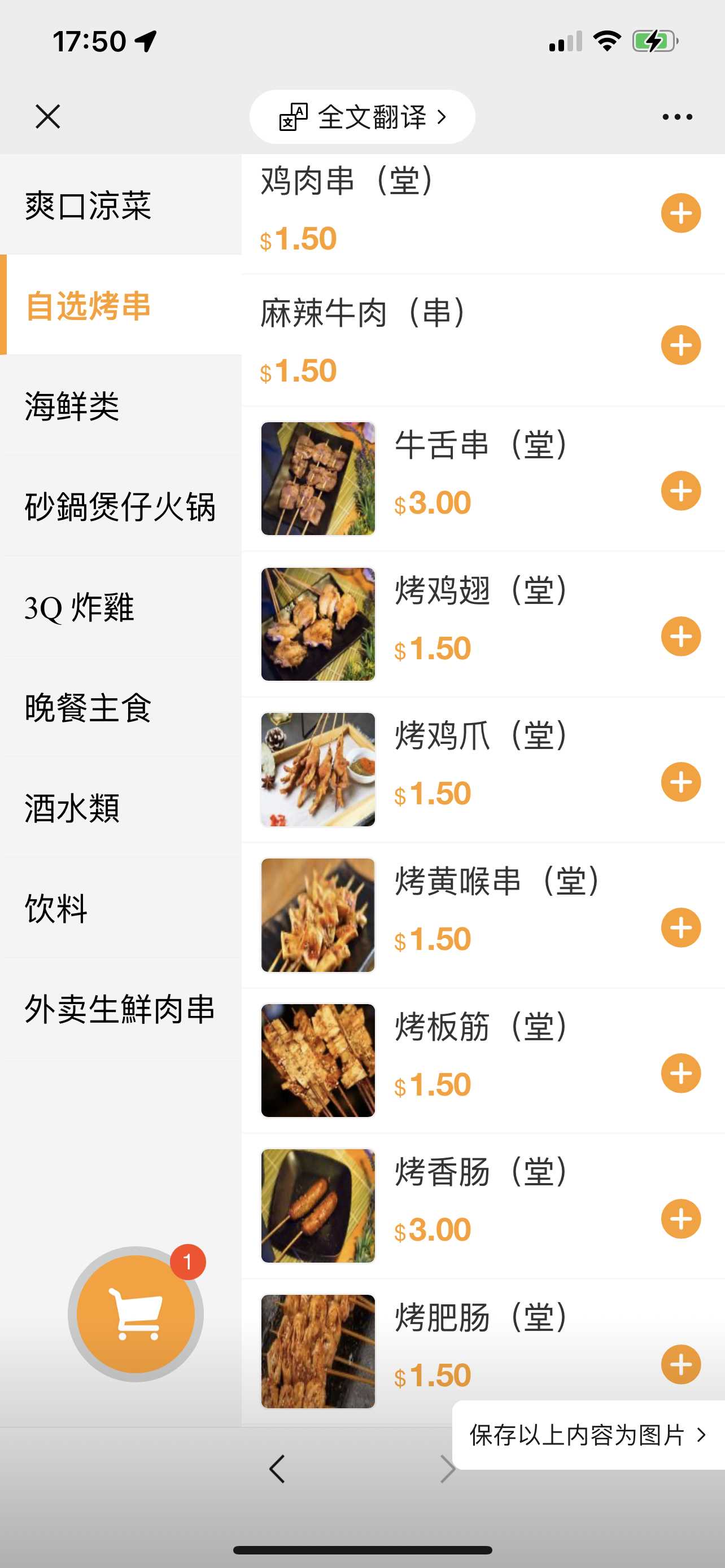Open the three-dot overflow menu
This screenshot has height=1568, width=725.
pos(677,117)
